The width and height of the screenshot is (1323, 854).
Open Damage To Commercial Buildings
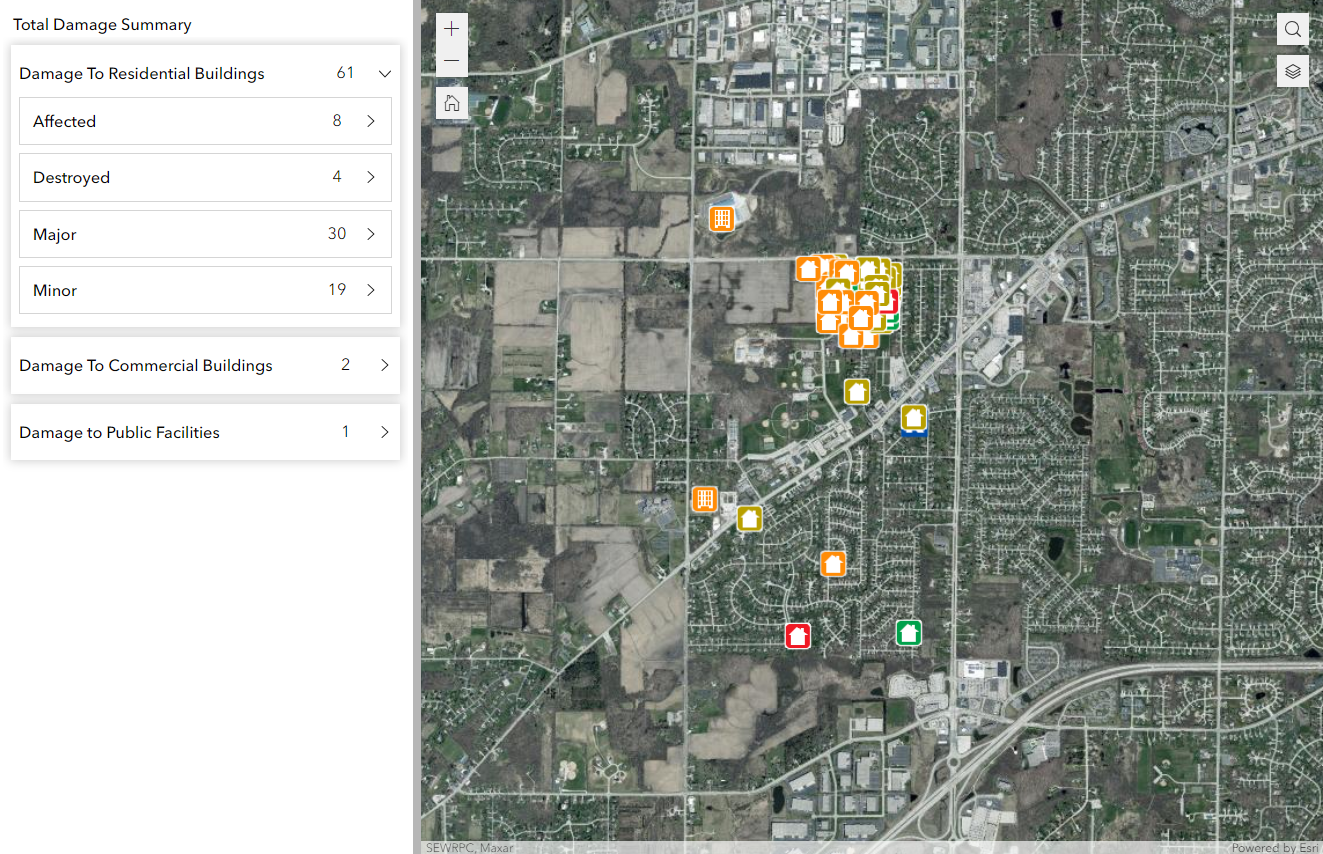click(205, 365)
